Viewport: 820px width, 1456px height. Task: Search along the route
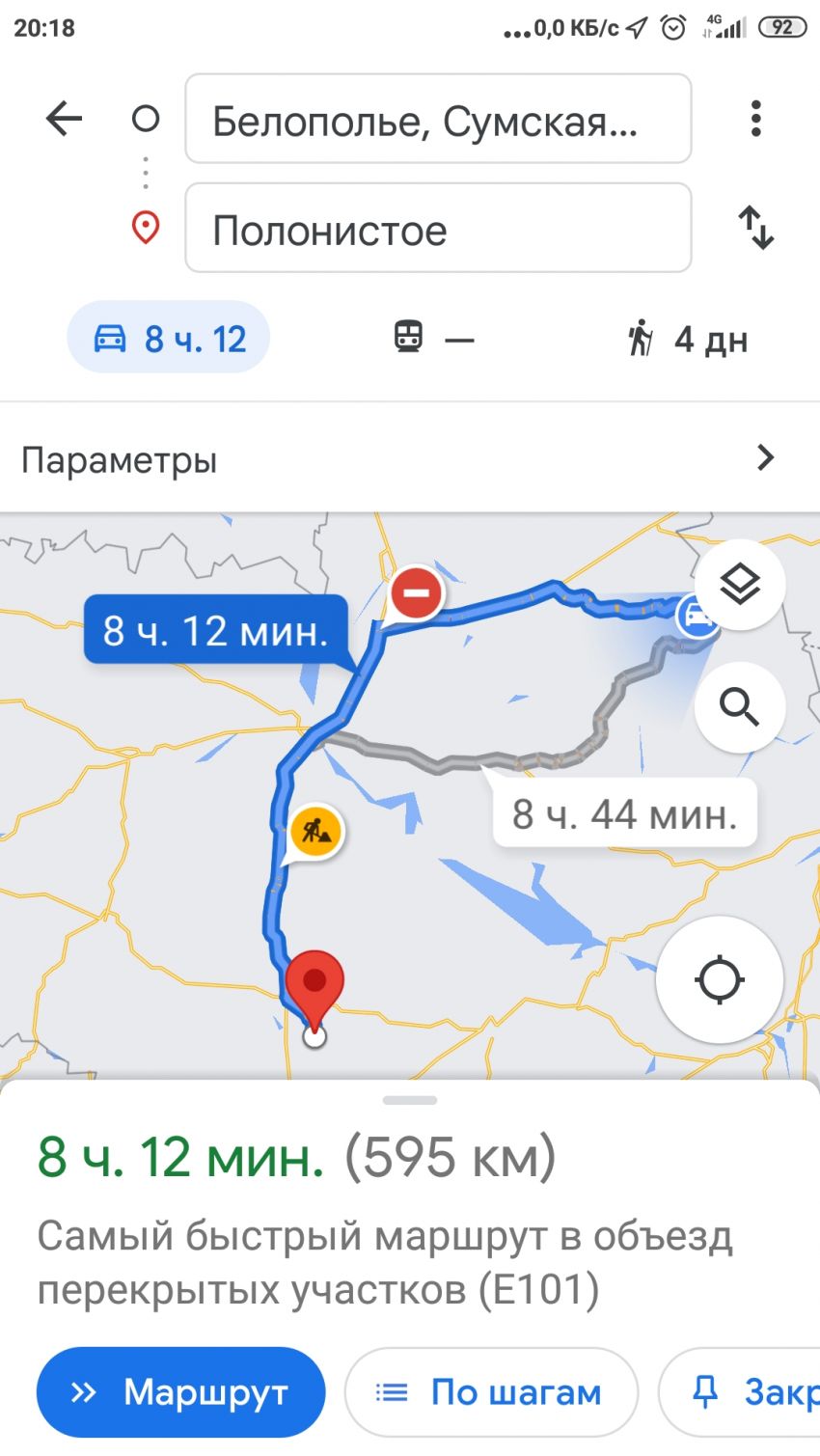[x=739, y=707]
